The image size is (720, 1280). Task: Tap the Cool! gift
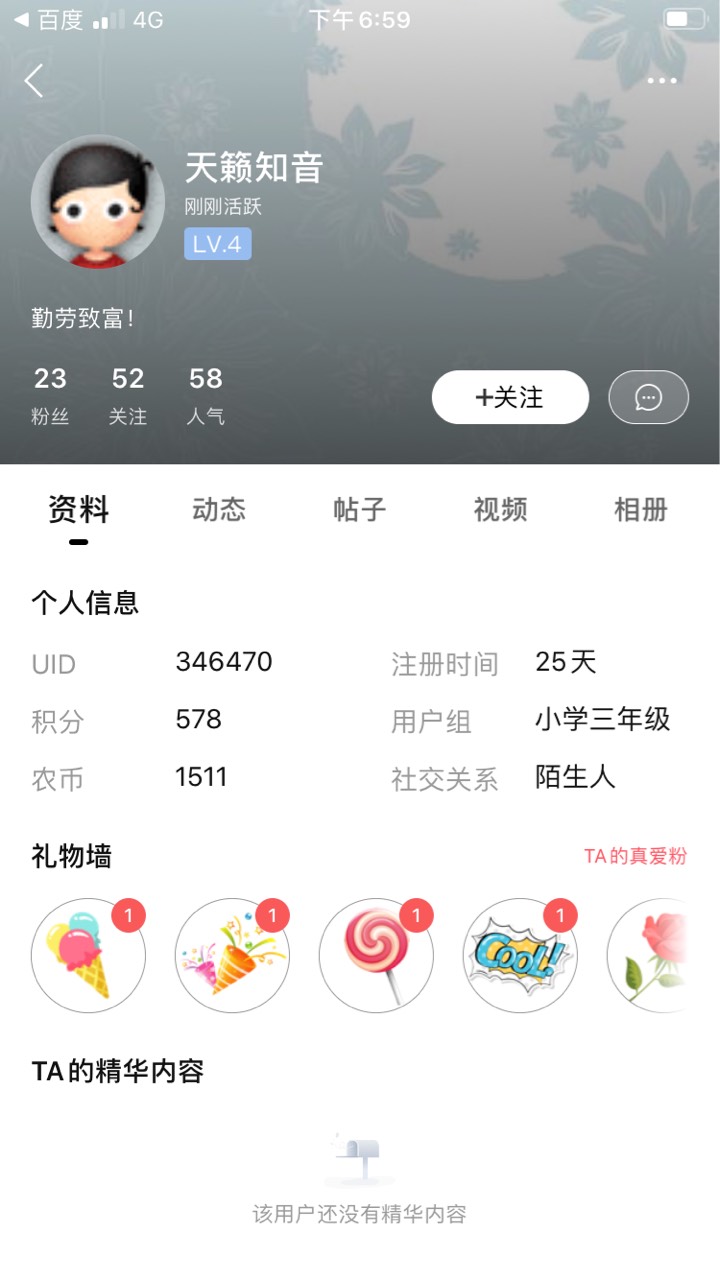(x=520, y=955)
